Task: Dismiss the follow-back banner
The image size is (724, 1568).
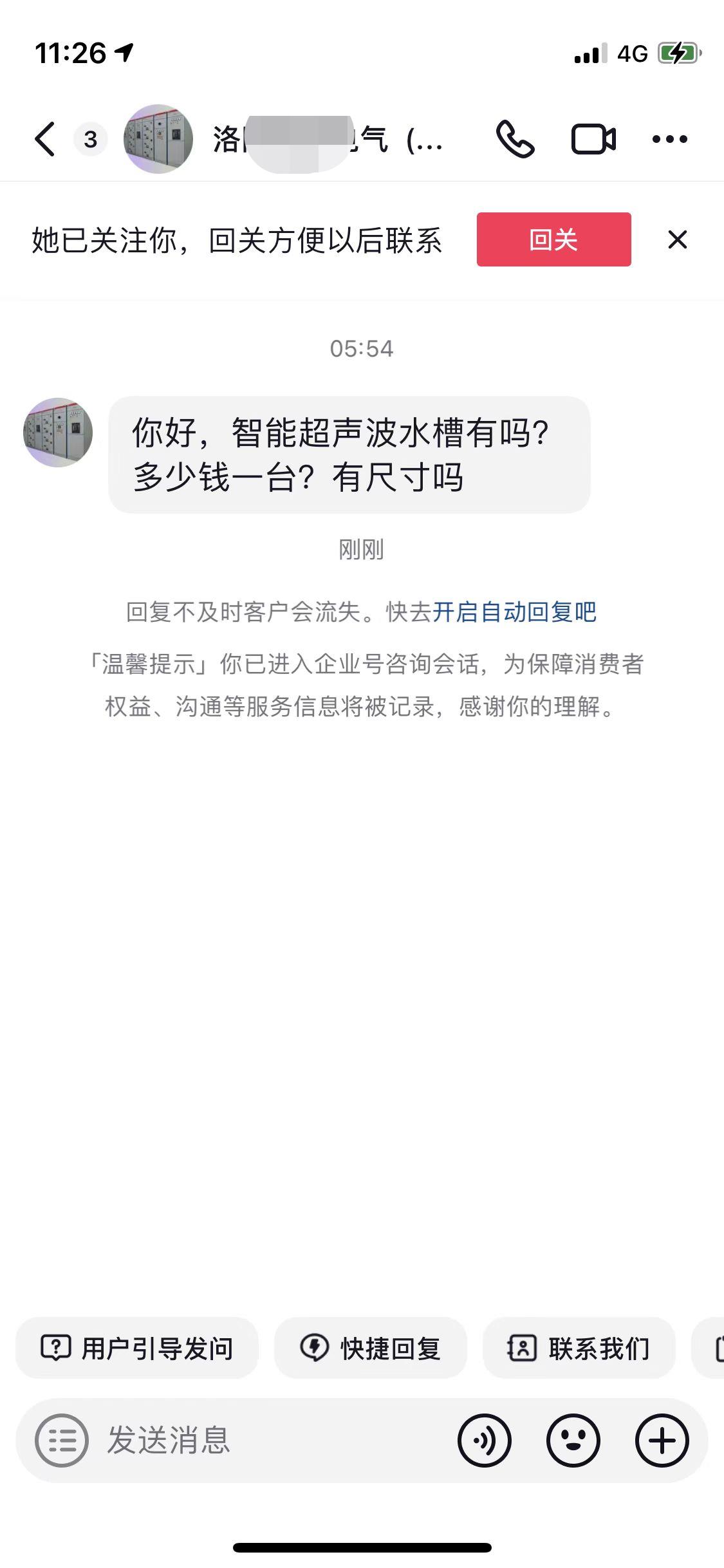Action: tap(677, 239)
